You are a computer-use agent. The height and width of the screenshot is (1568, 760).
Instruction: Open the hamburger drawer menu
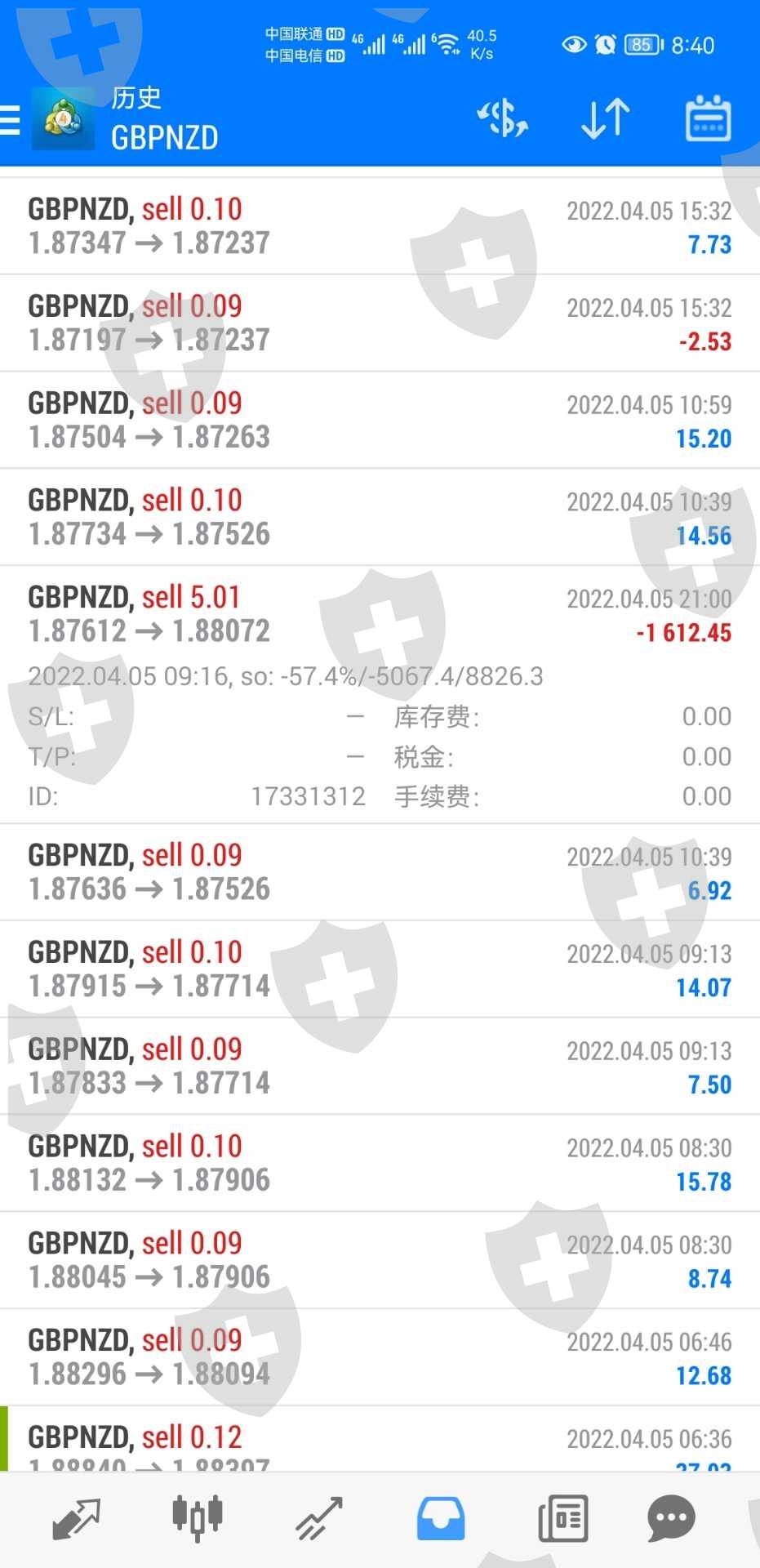(11, 119)
